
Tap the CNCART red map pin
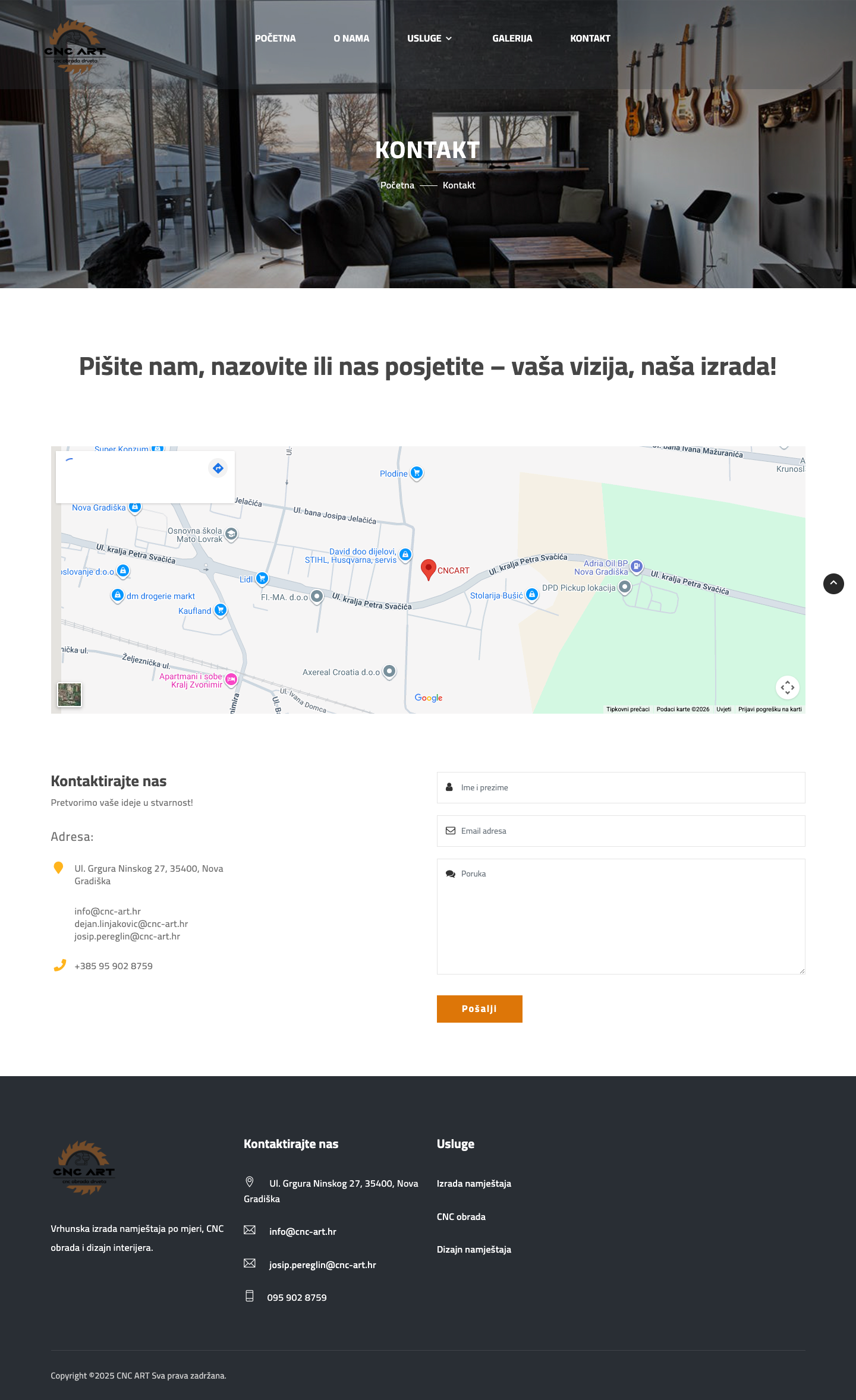[x=428, y=569]
